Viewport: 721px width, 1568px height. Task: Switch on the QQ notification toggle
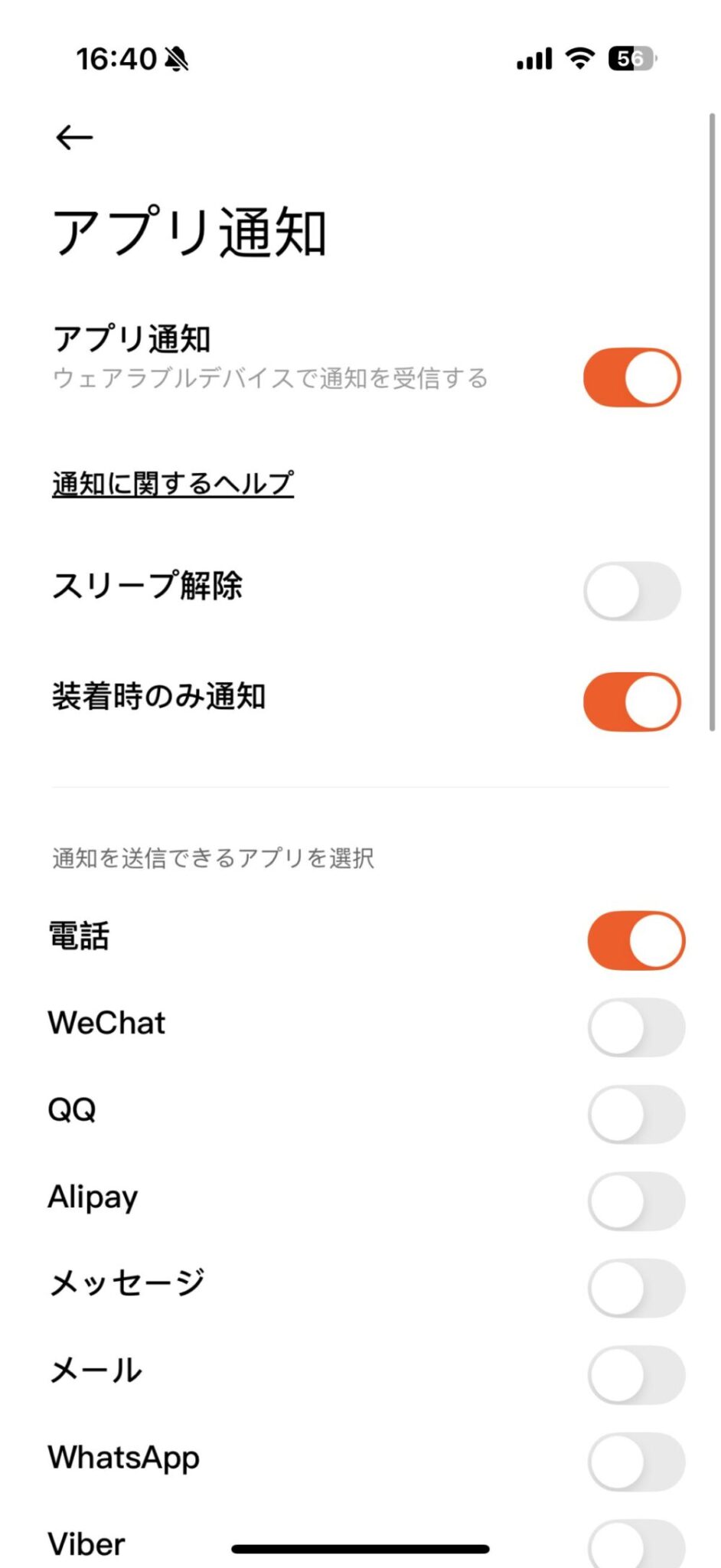pyautogui.click(x=635, y=1114)
